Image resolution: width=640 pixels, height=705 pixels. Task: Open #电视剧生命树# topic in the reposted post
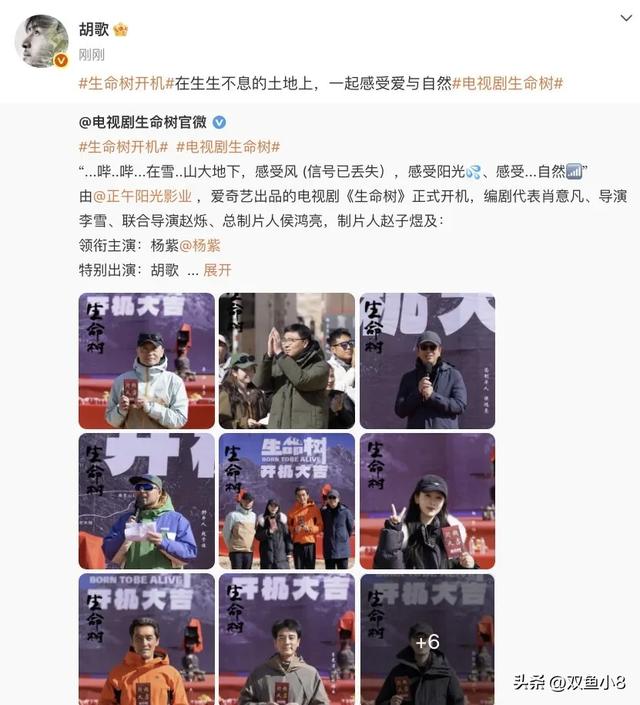click(227, 146)
